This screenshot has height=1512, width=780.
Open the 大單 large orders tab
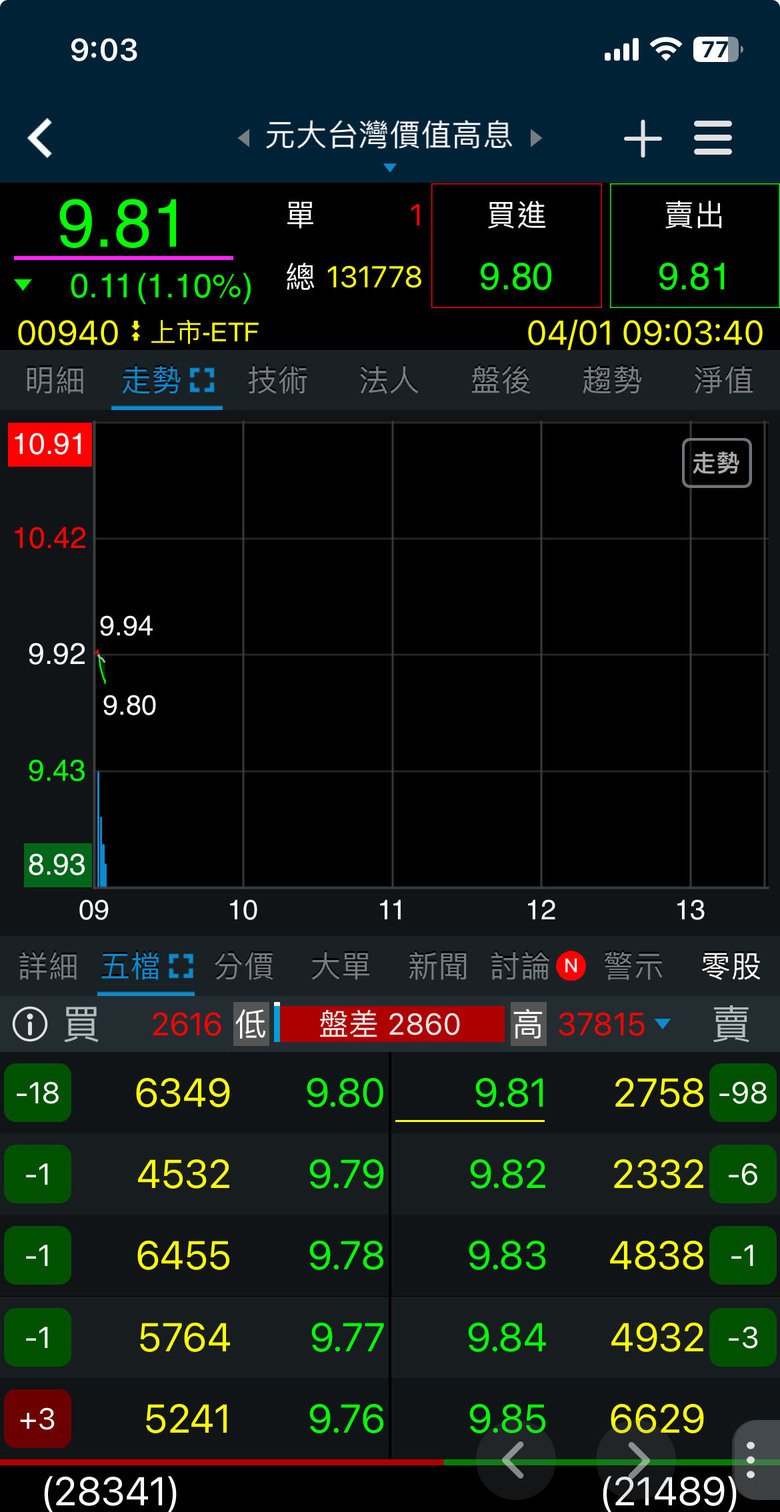[x=340, y=966]
